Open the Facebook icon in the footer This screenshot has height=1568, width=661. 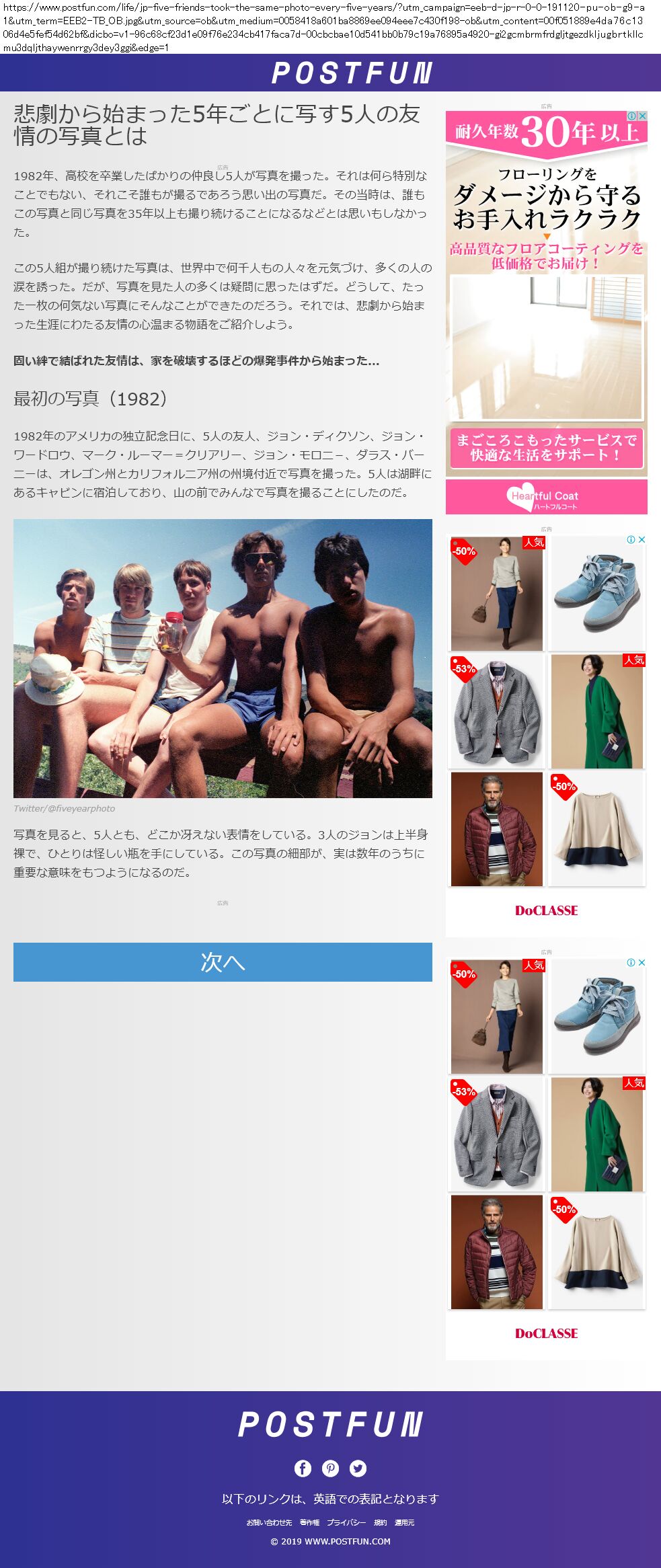(303, 1468)
